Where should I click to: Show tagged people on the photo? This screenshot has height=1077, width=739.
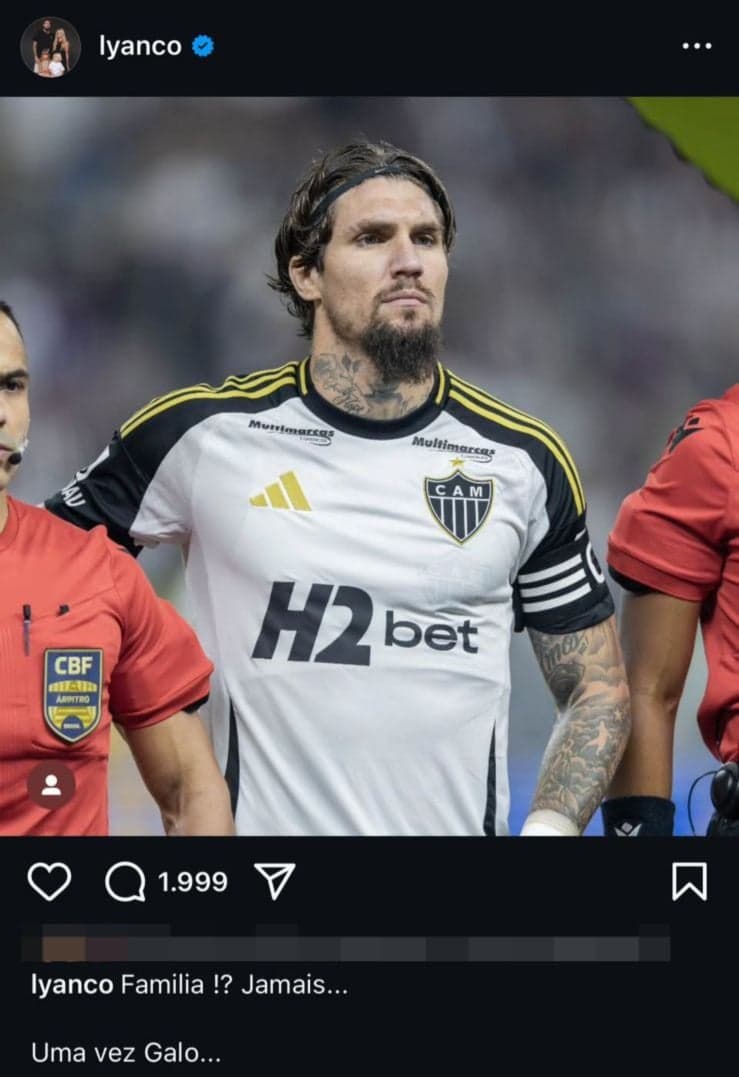click(51, 785)
